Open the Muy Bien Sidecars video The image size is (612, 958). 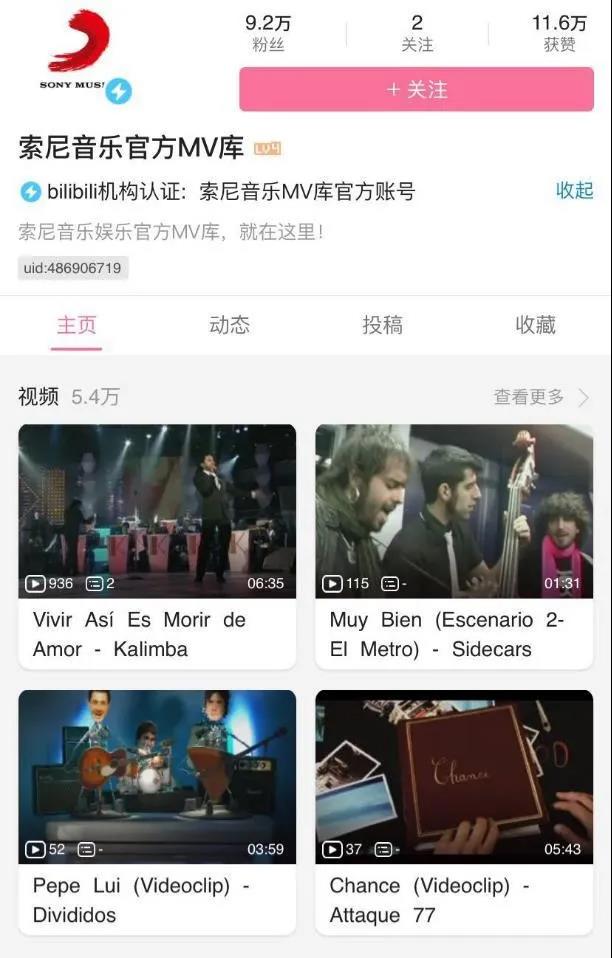(454, 511)
